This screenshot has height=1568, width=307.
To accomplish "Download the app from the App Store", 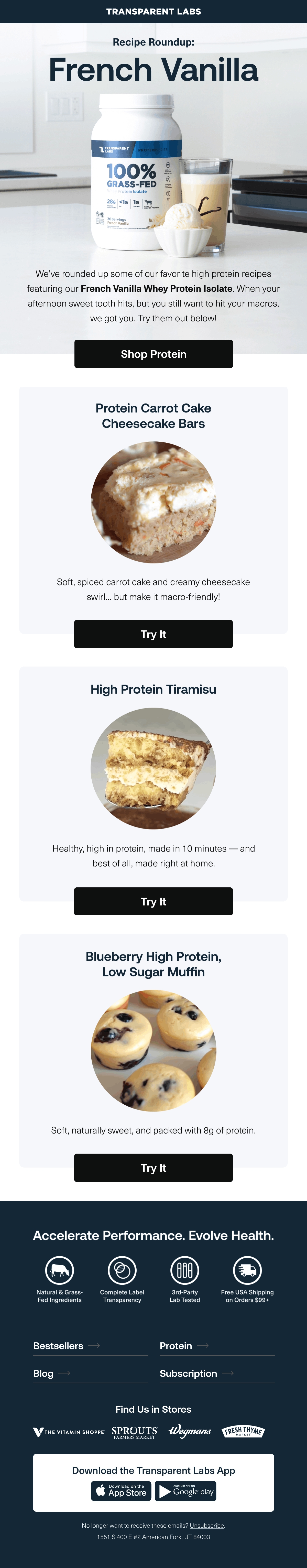I will 121,1491.
